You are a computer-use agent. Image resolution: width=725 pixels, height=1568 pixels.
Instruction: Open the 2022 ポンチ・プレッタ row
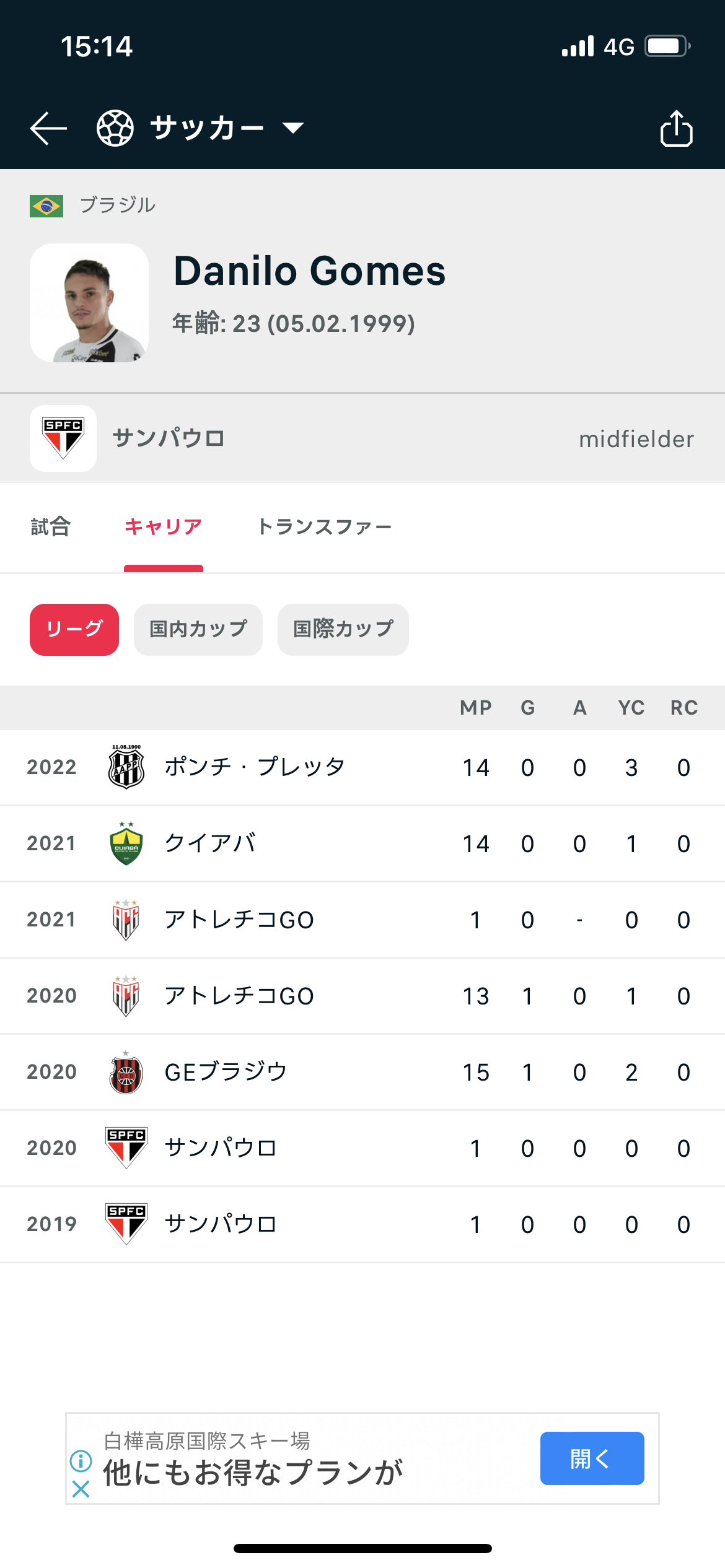click(362, 767)
